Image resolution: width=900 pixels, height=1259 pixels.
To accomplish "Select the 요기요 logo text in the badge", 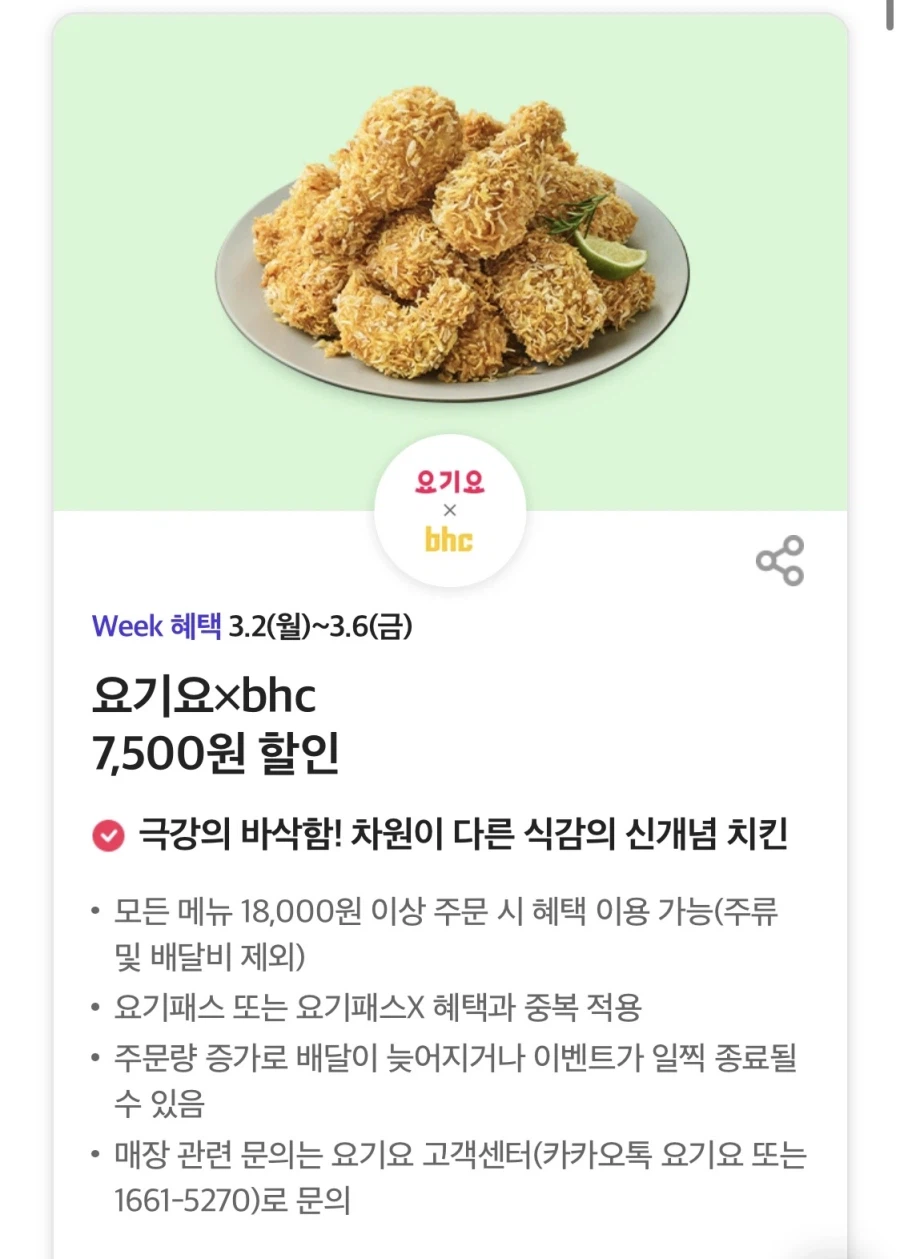I will pyautogui.click(x=450, y=480).
